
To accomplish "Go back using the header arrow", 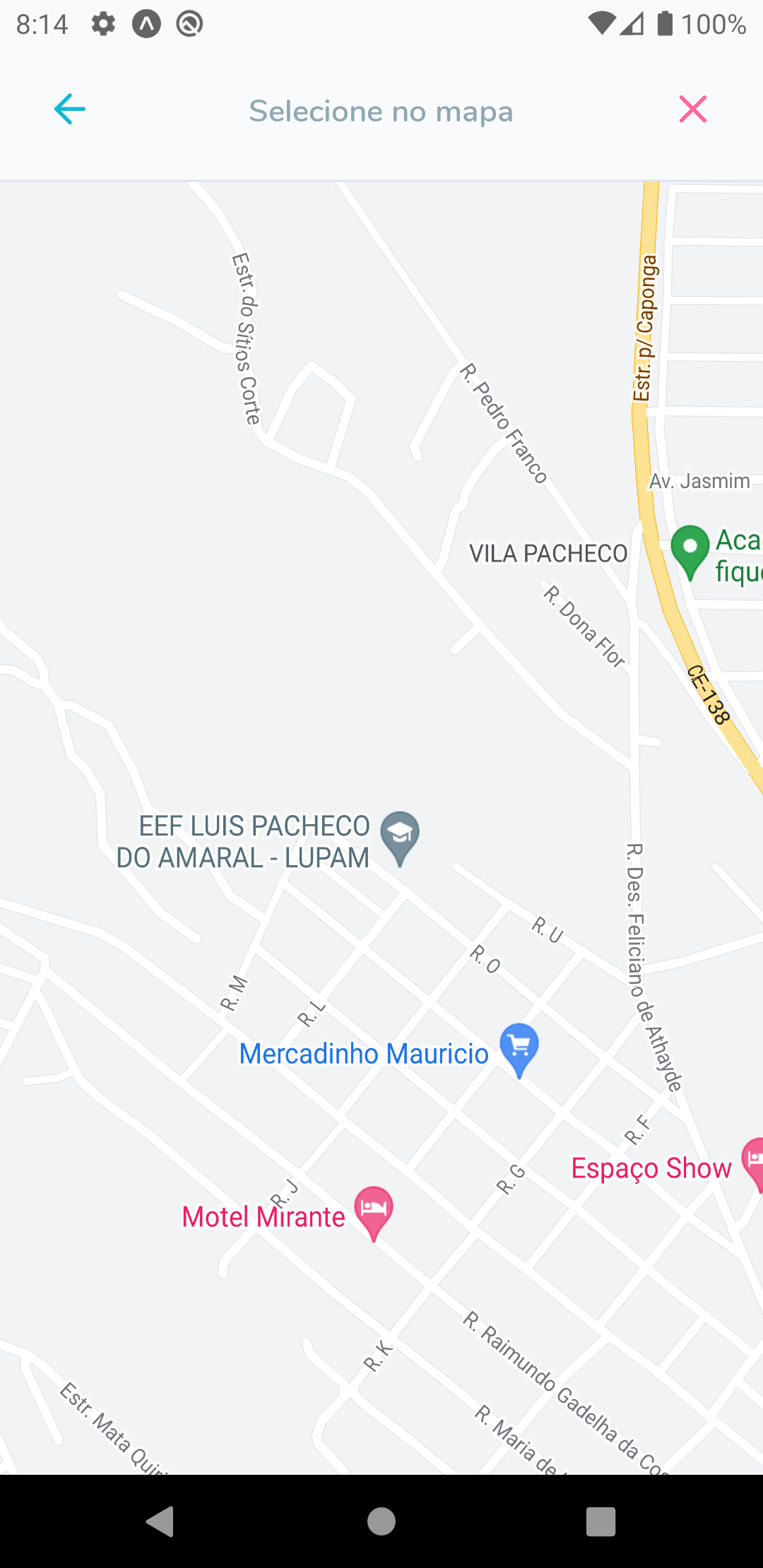I will click(x=70, y=109).
